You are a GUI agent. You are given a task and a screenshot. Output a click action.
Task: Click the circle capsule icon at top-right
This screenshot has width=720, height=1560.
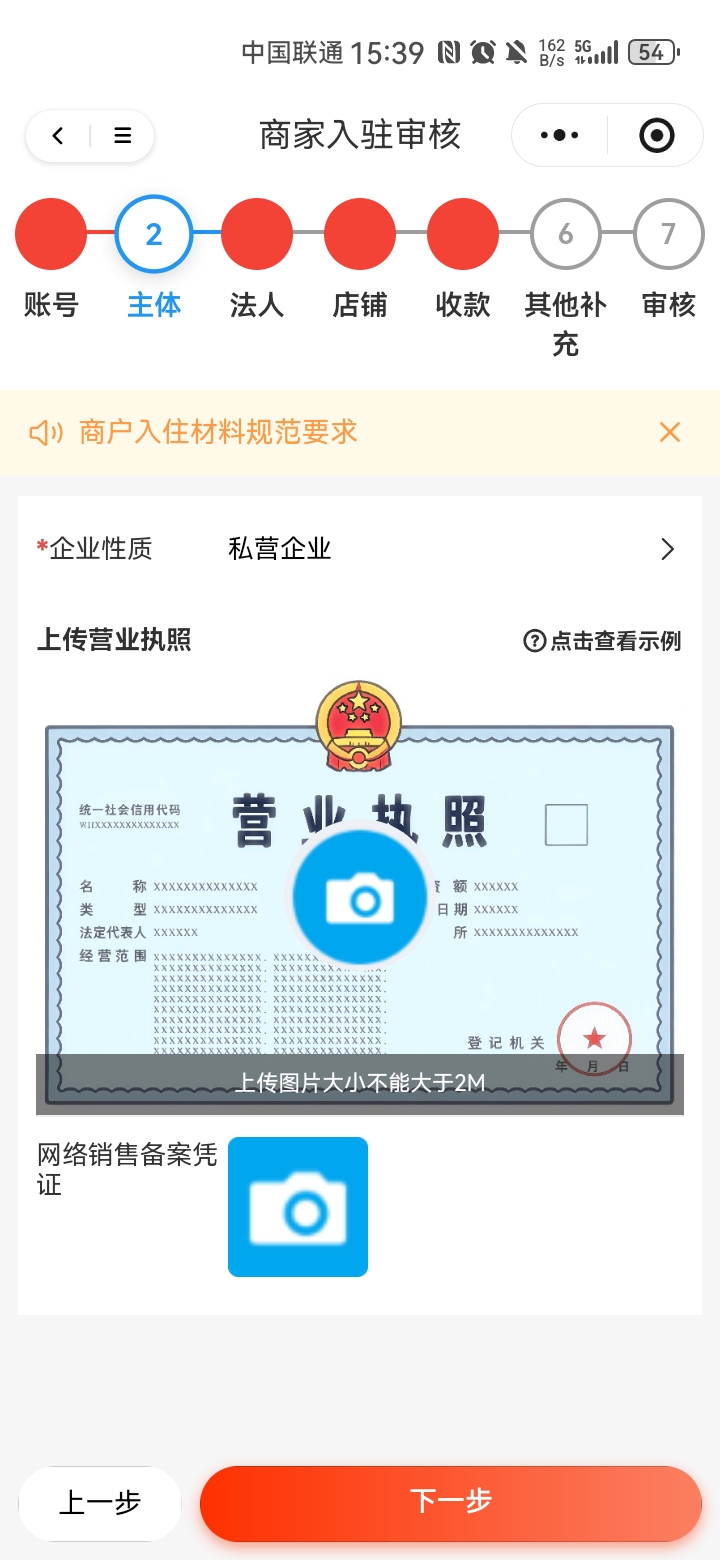click(657, 134)
